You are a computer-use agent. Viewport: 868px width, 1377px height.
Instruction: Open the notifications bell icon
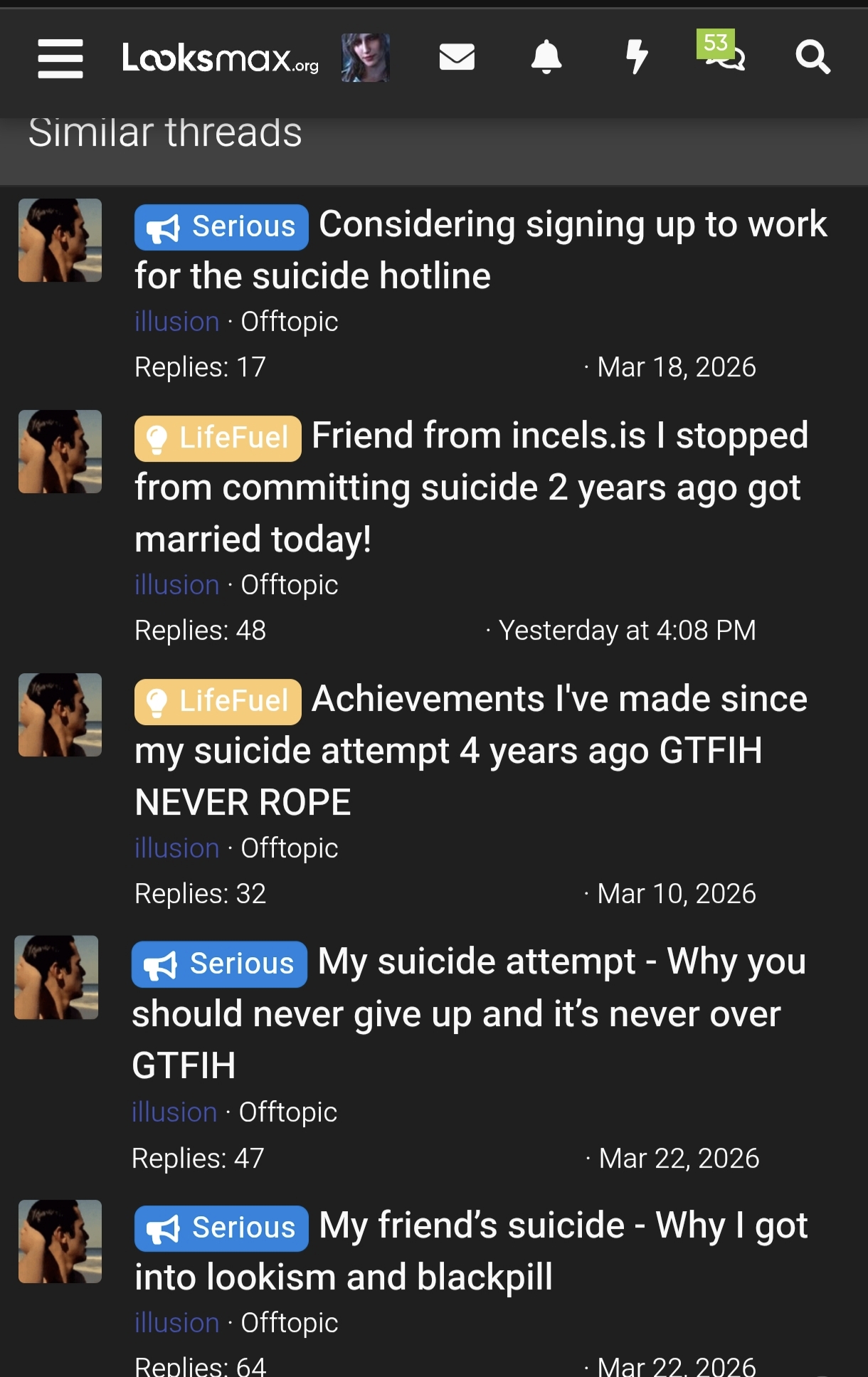(546, 57)
